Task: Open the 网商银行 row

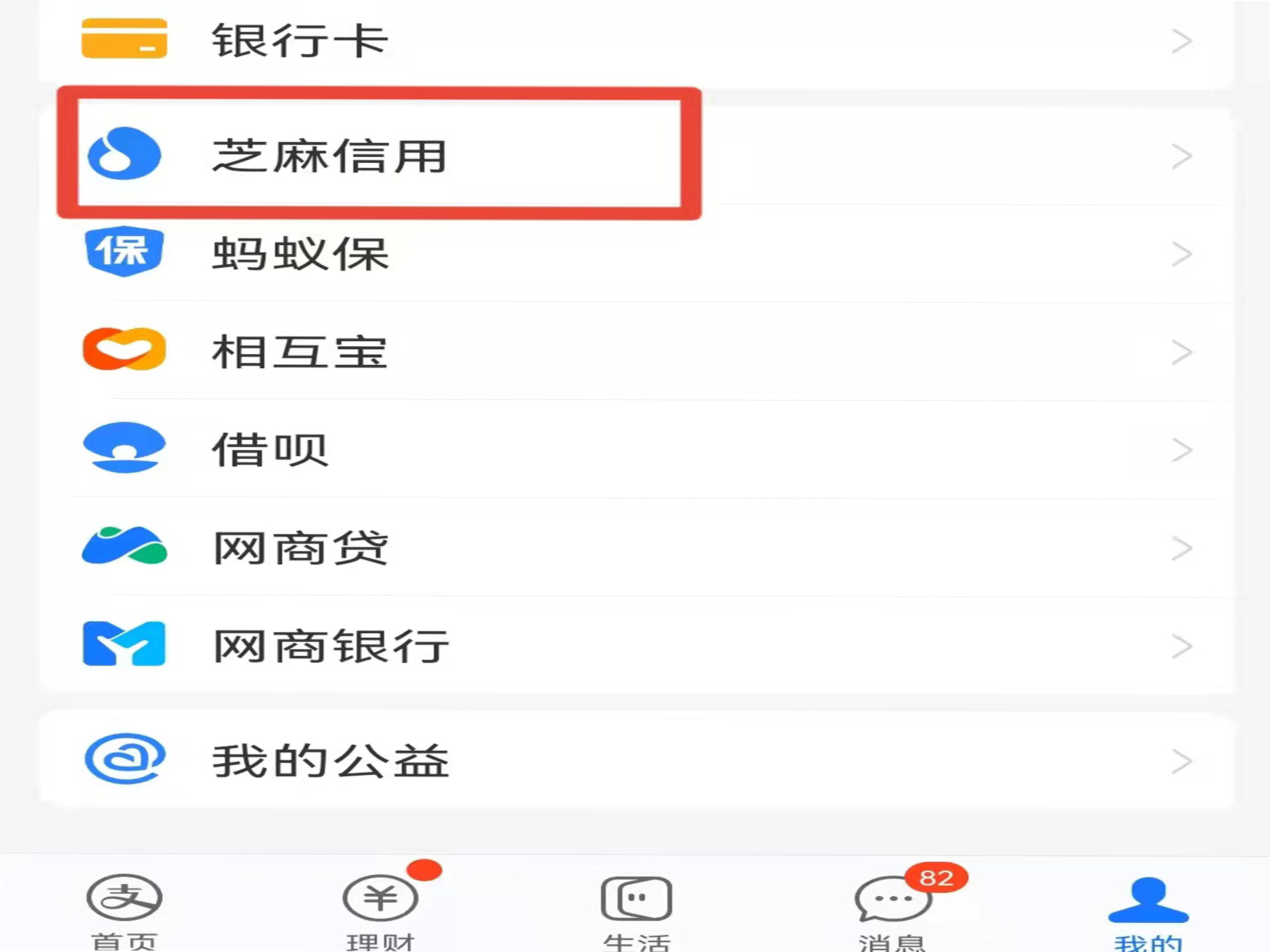Action: pyautogui.click(x=632, y=646)
